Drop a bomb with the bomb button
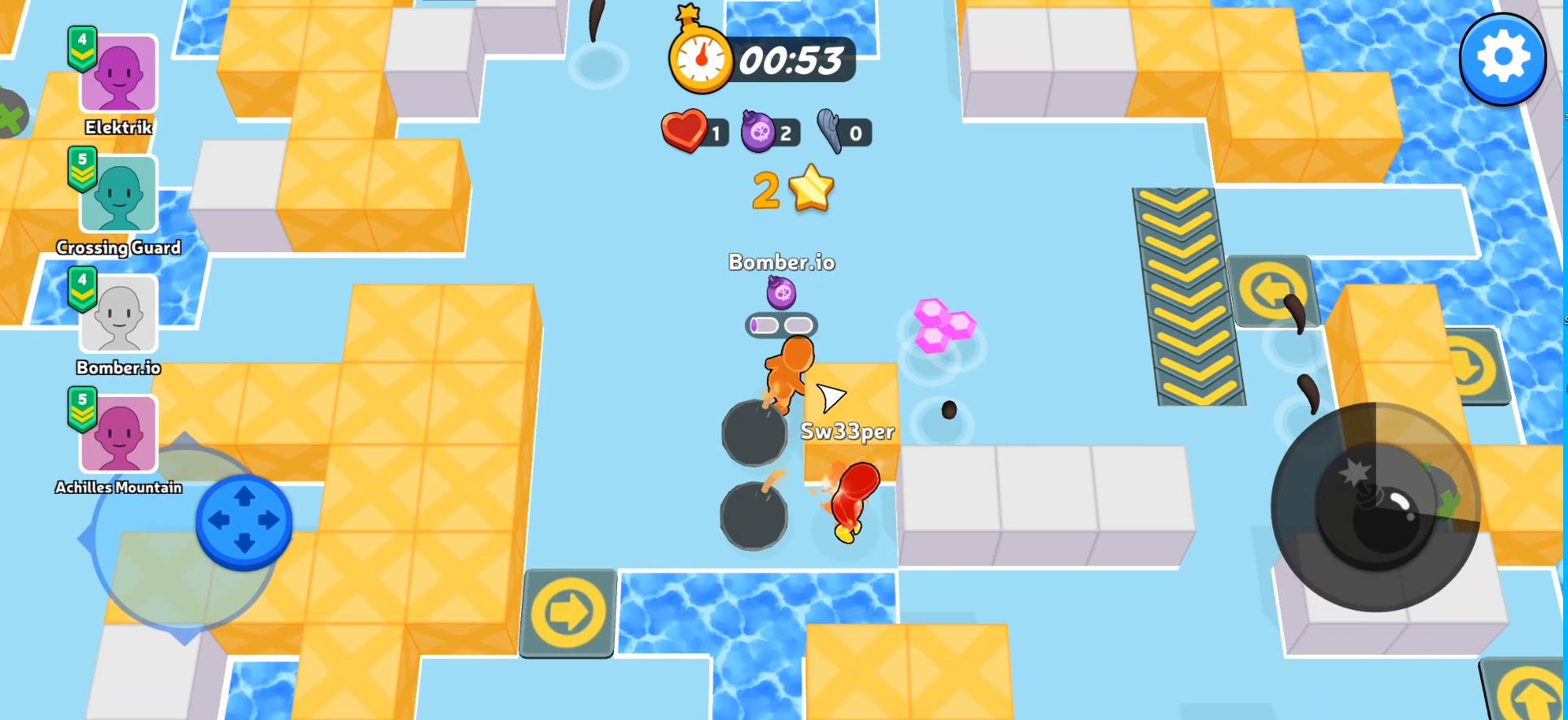The height and width of the screenshot is (720, 1568). [1374, 508]
